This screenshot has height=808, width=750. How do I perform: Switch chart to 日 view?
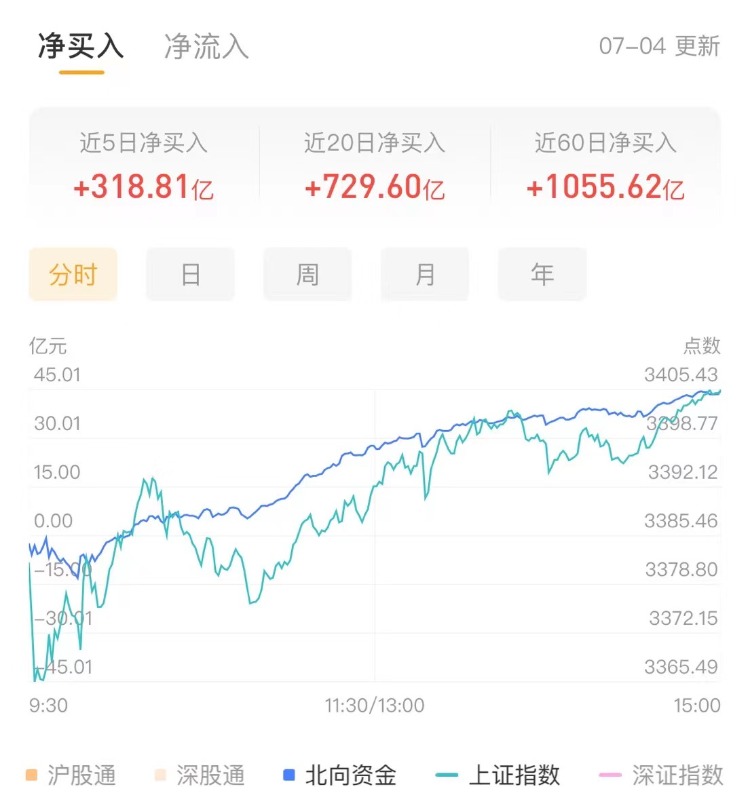(x=190, y=275)
